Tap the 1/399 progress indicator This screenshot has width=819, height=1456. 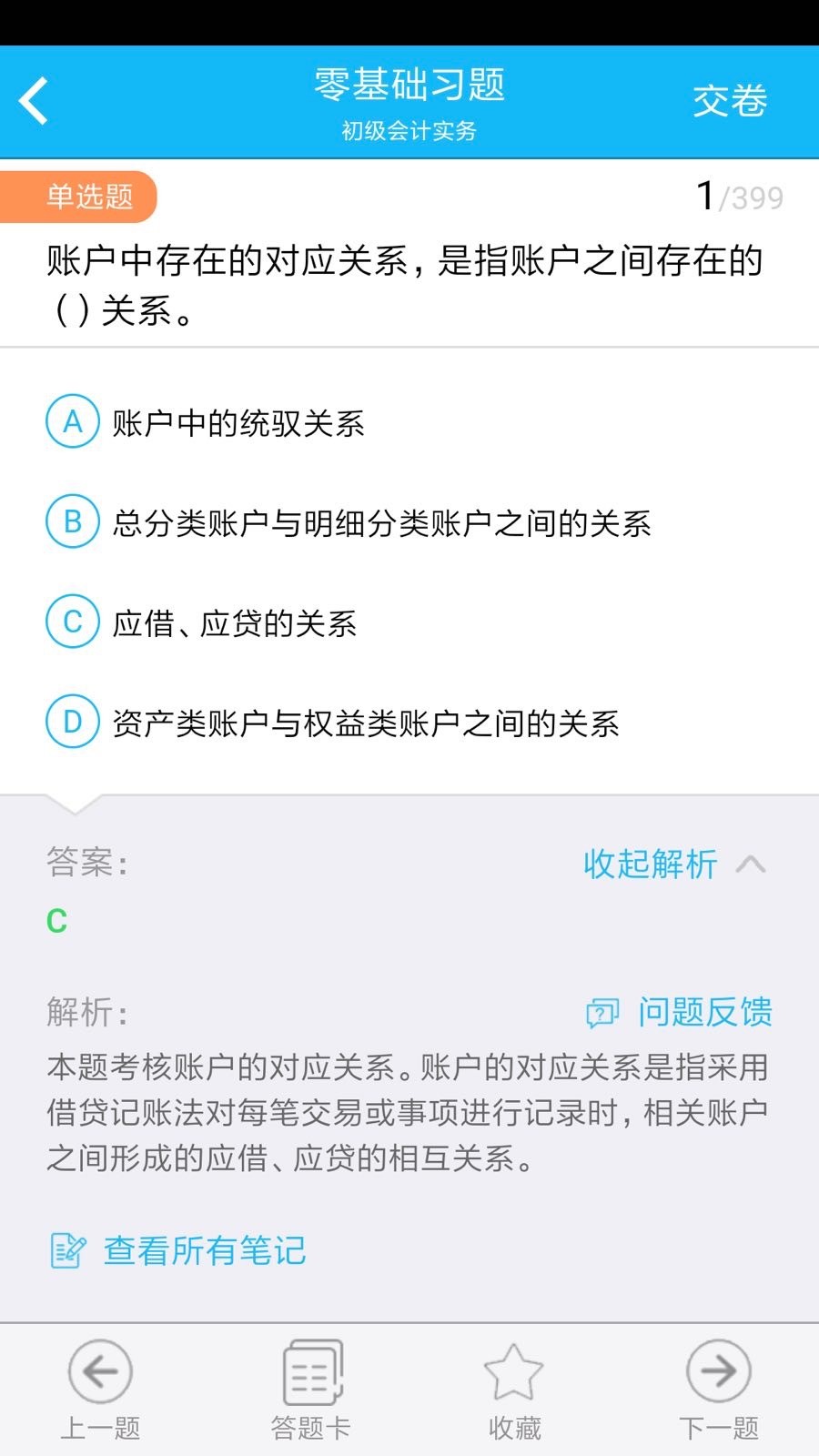coord(740,195)
